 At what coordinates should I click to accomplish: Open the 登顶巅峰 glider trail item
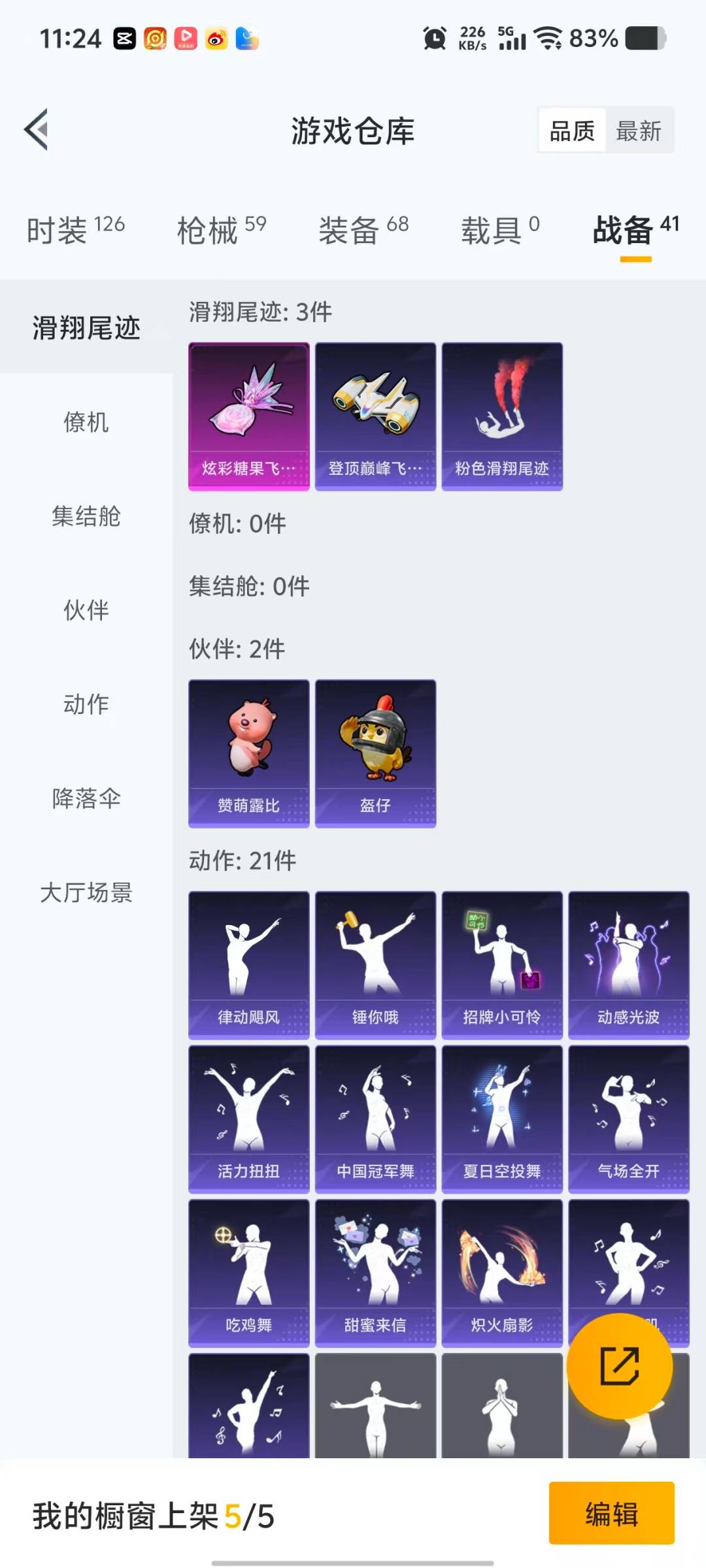(375, 414)
